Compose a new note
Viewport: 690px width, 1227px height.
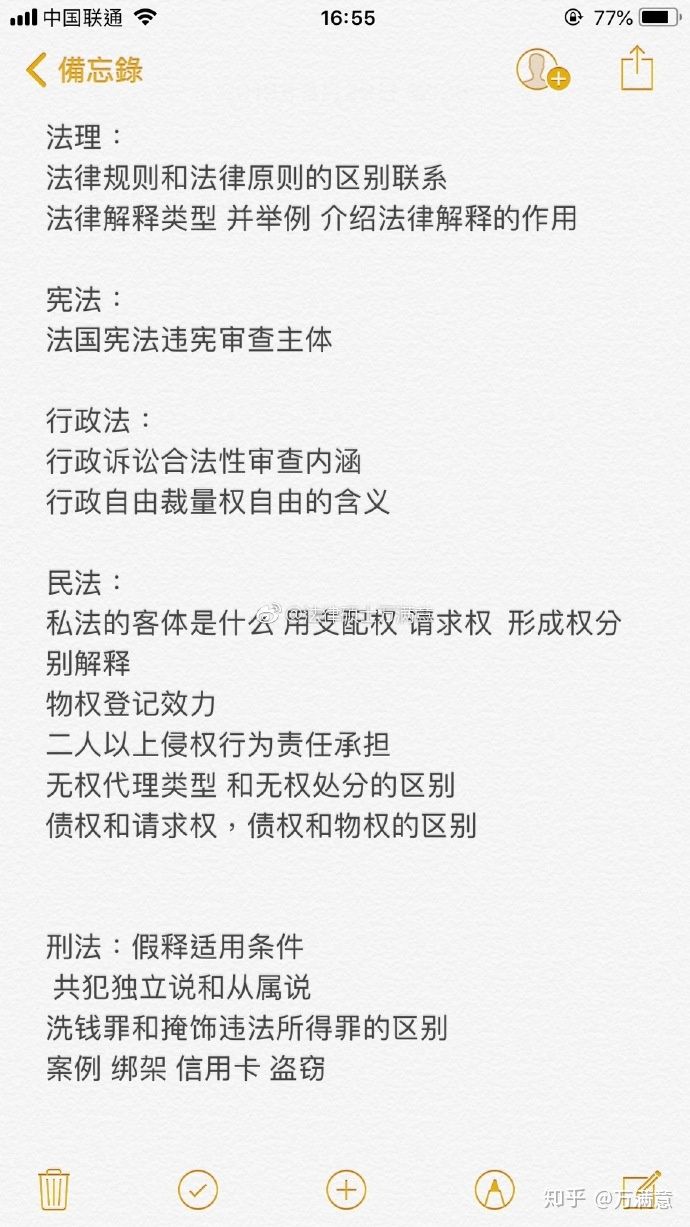coord(640,1187)
